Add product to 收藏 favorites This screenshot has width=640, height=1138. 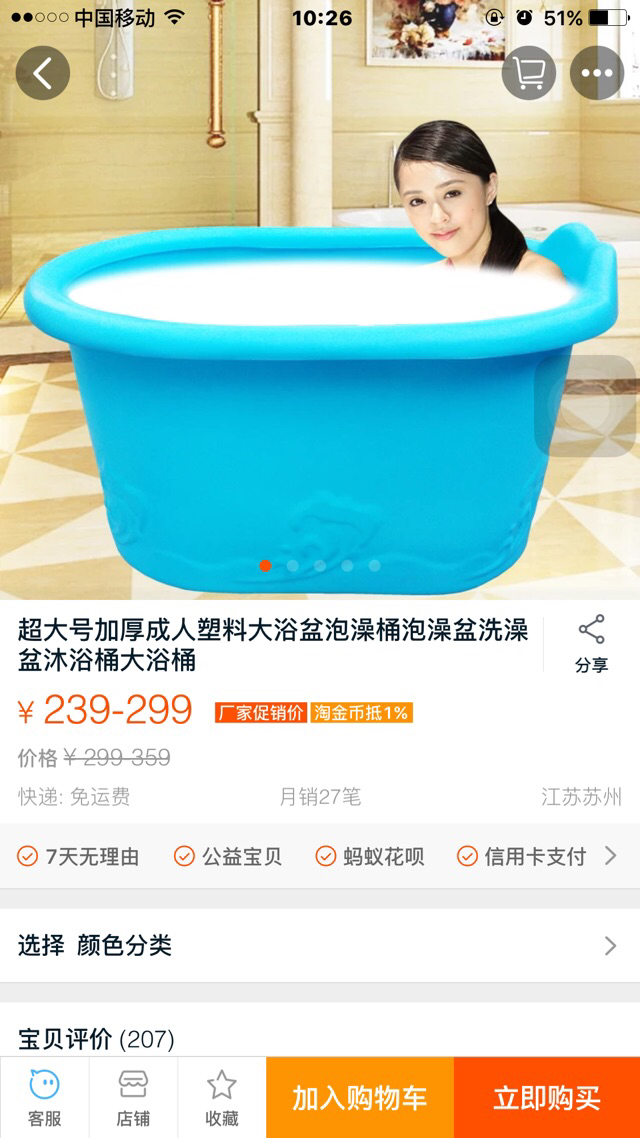[x=221, y=1097]
